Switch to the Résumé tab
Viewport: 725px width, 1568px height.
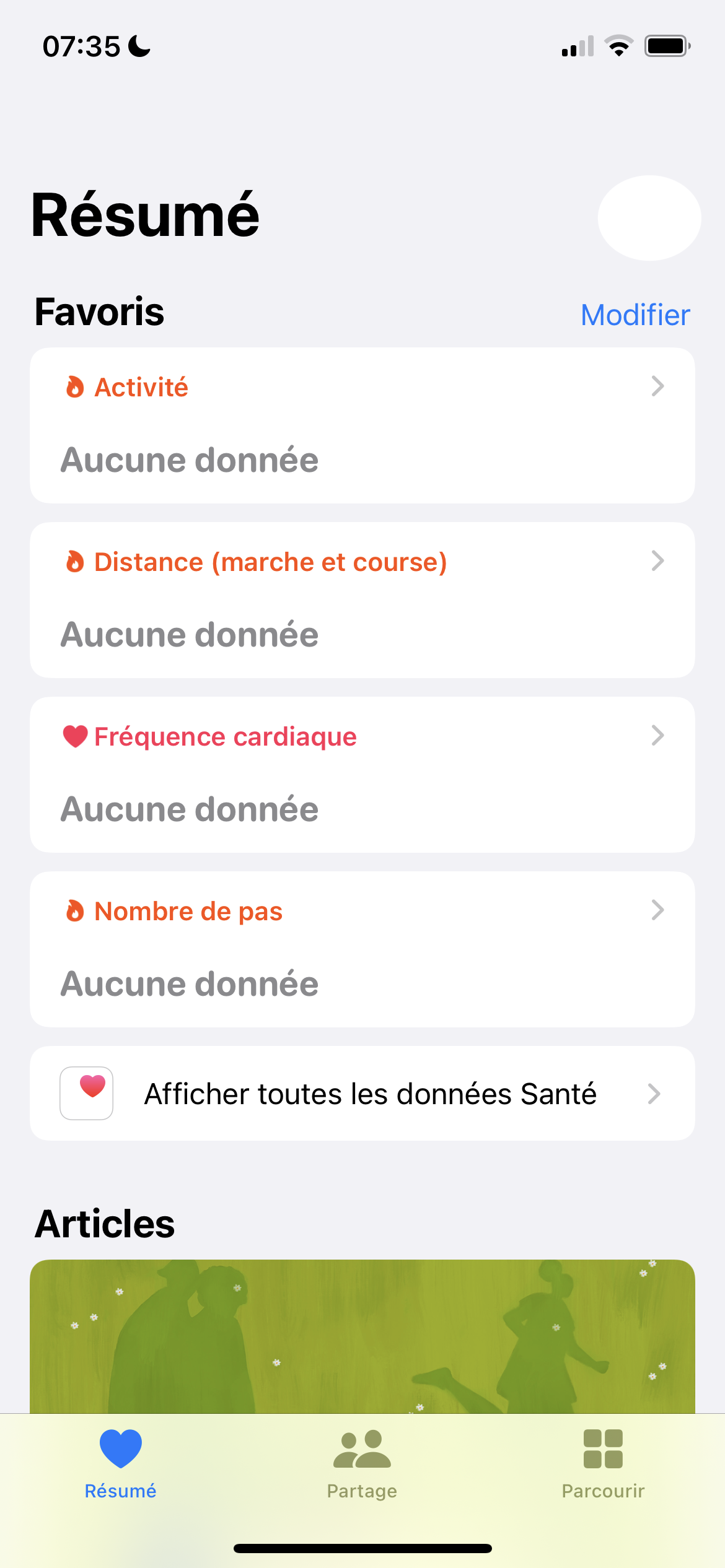tap(120, 1464)
